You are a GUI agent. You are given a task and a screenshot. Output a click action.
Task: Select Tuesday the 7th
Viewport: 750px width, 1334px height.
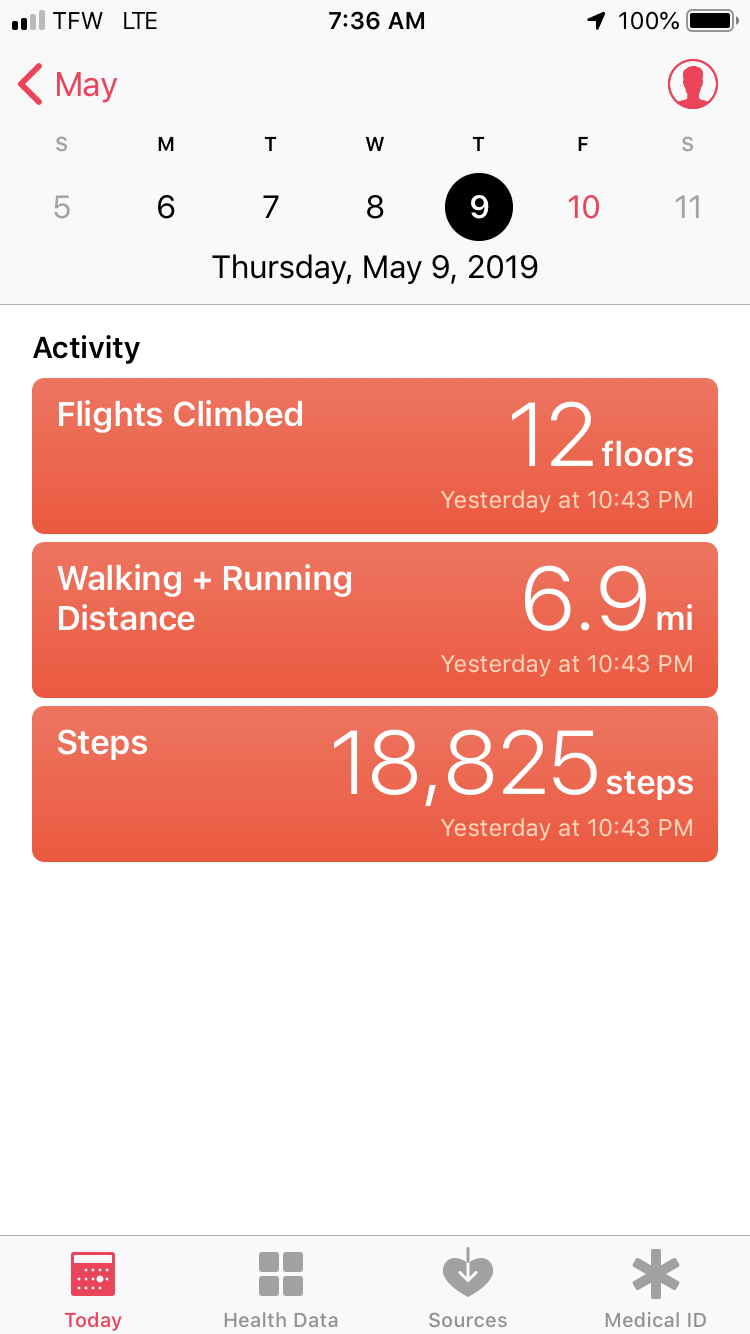[270, 207]
